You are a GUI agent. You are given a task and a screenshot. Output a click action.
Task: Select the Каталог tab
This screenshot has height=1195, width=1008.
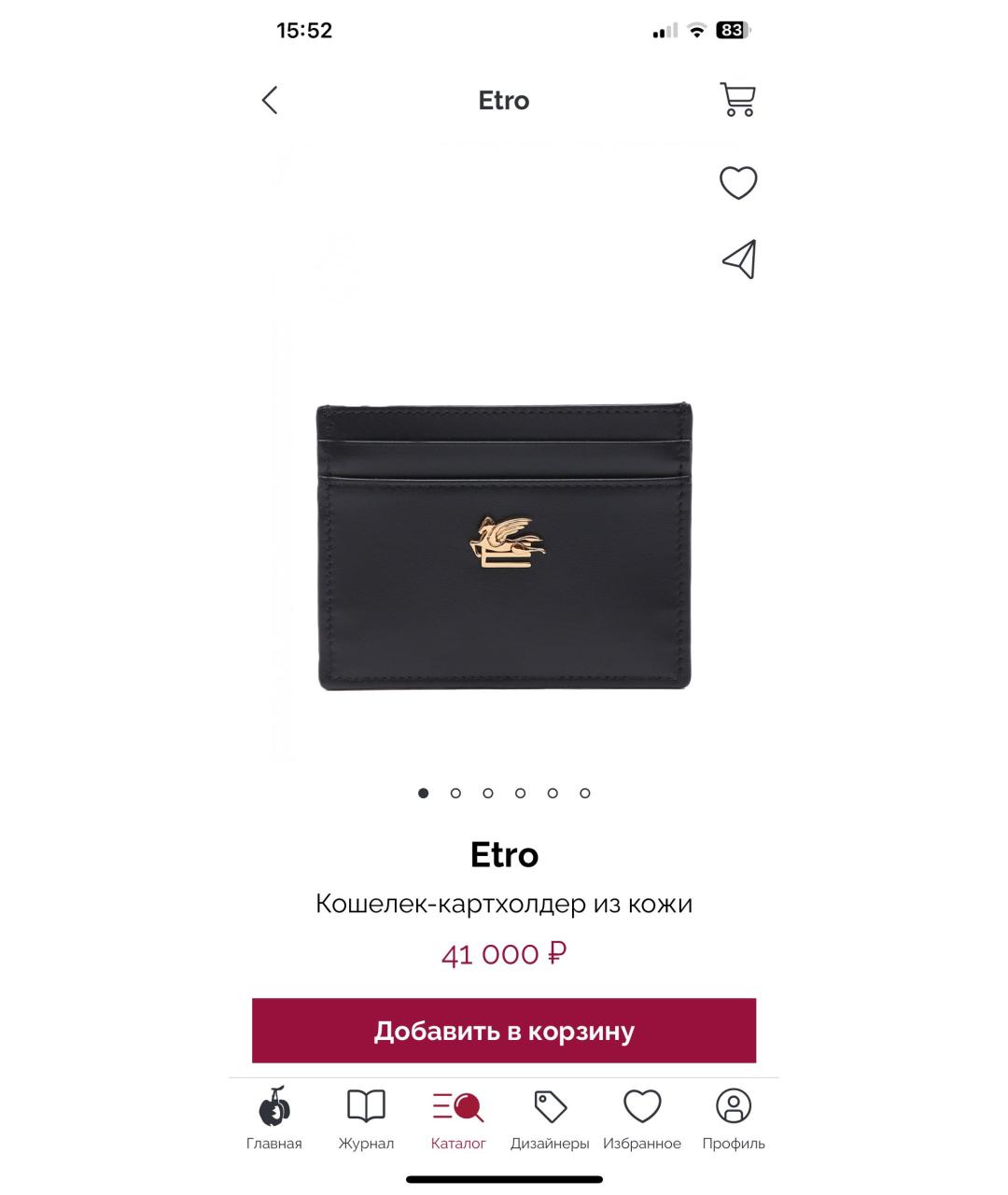pyautogui.click(x=458, y=1118)
